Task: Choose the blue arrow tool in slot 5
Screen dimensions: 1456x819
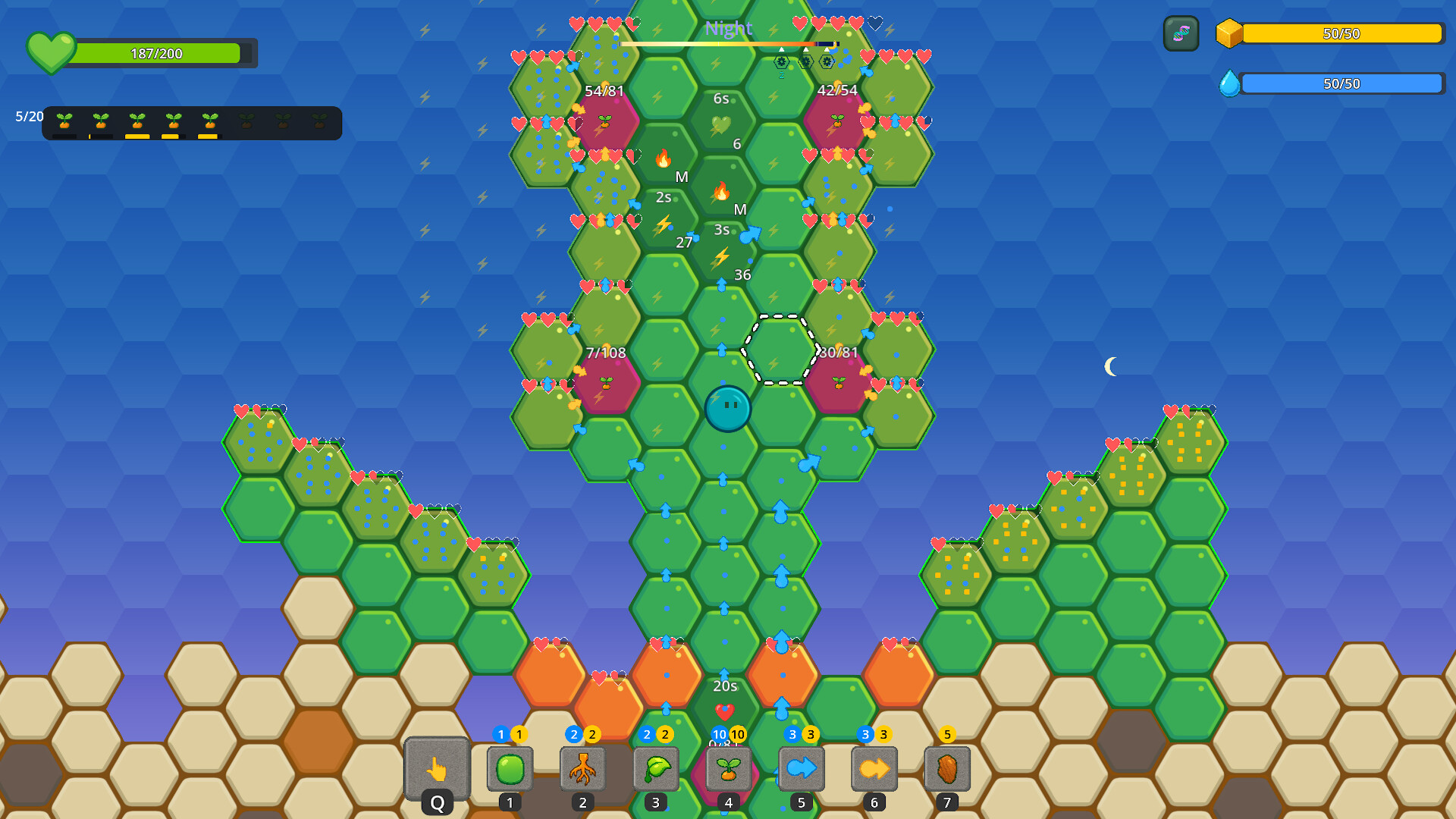Action: pos(801,769)
